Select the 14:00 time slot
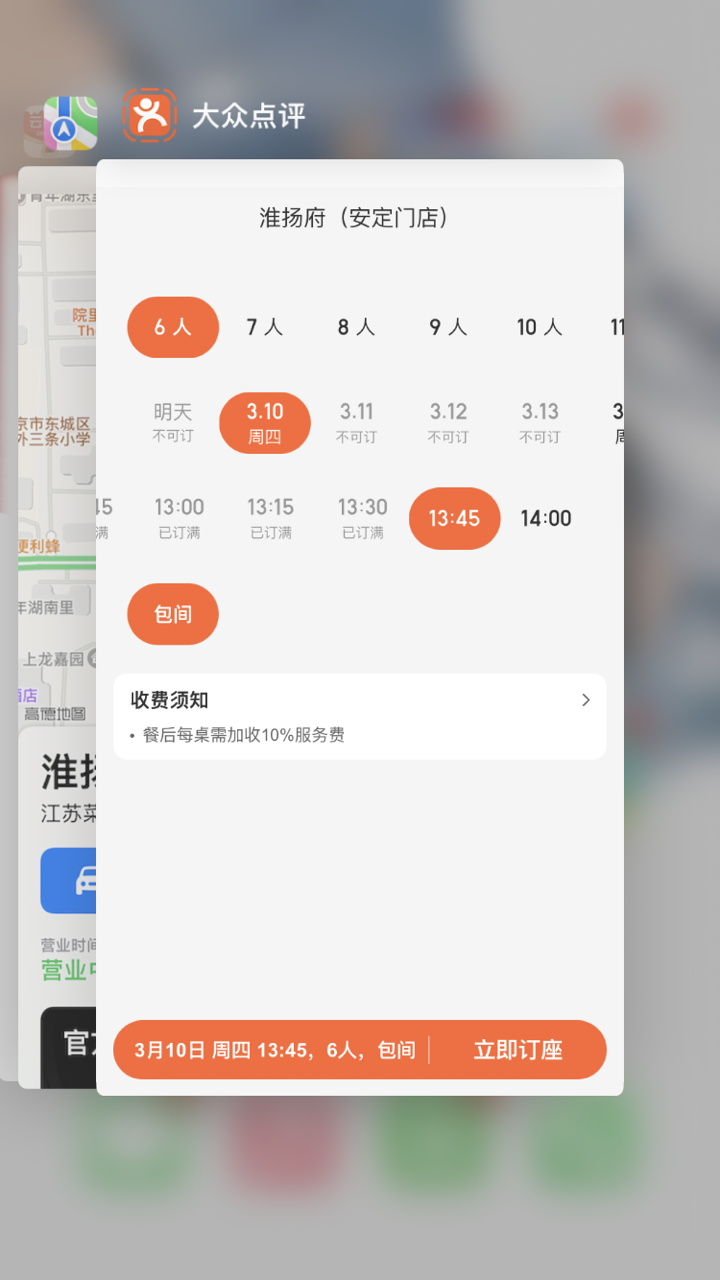This screenshot has width=720, height=1280. [546, 518]
